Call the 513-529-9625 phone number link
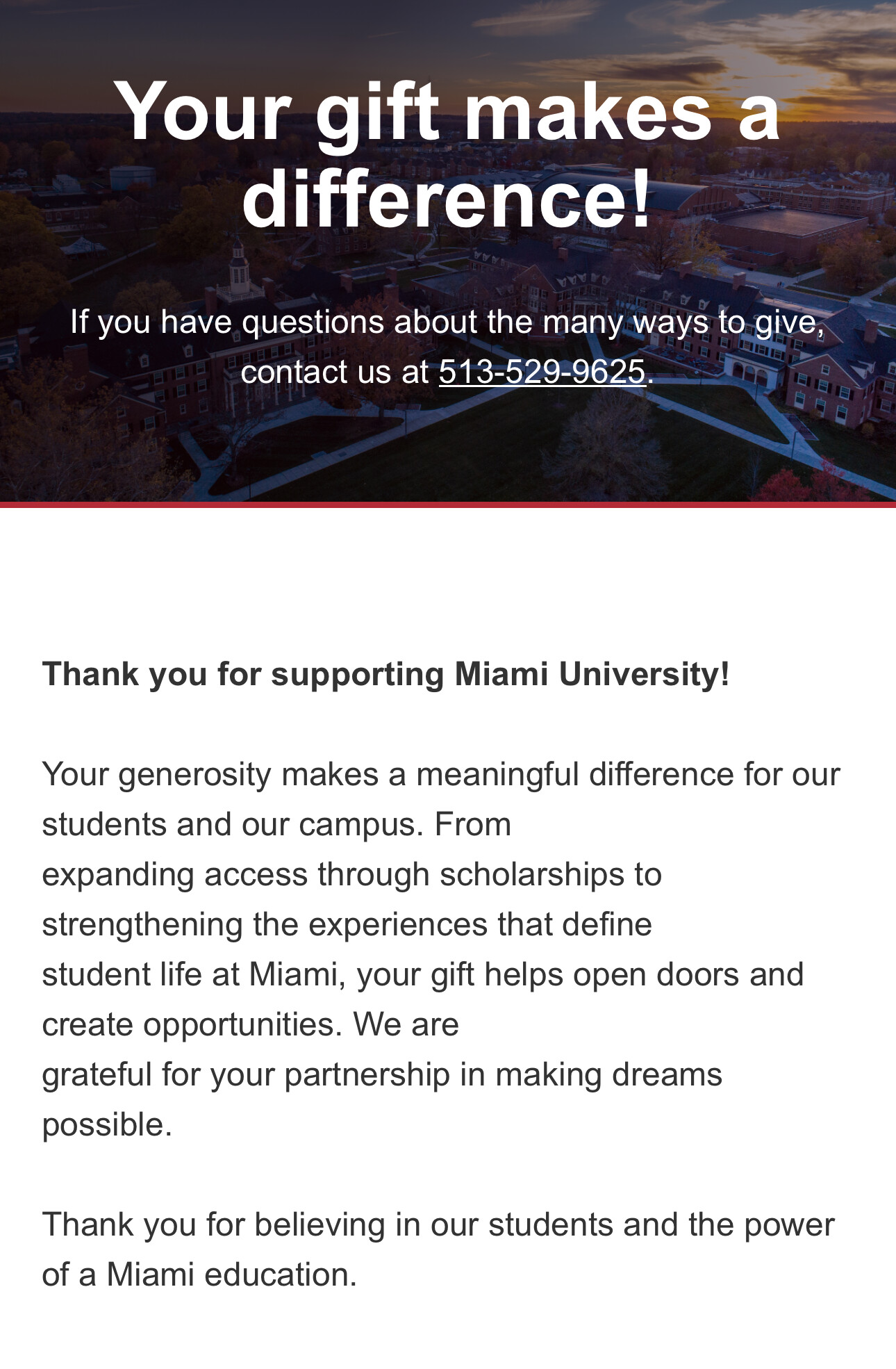The width and height of the screenshot is (896, 1369). pyautogui.click(x=542, y=372)
